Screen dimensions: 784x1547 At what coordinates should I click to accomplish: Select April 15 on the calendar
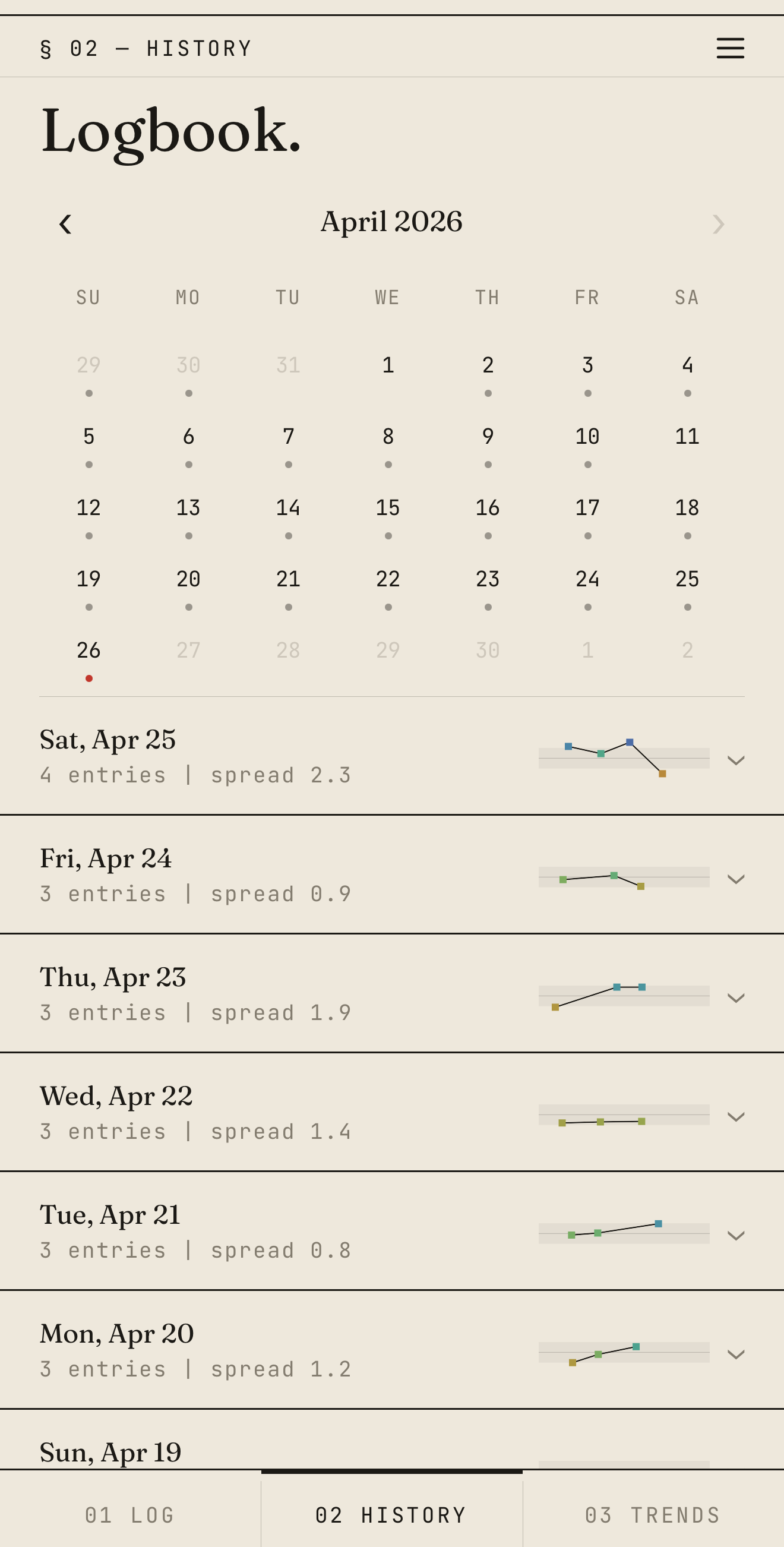coord(388,507)
